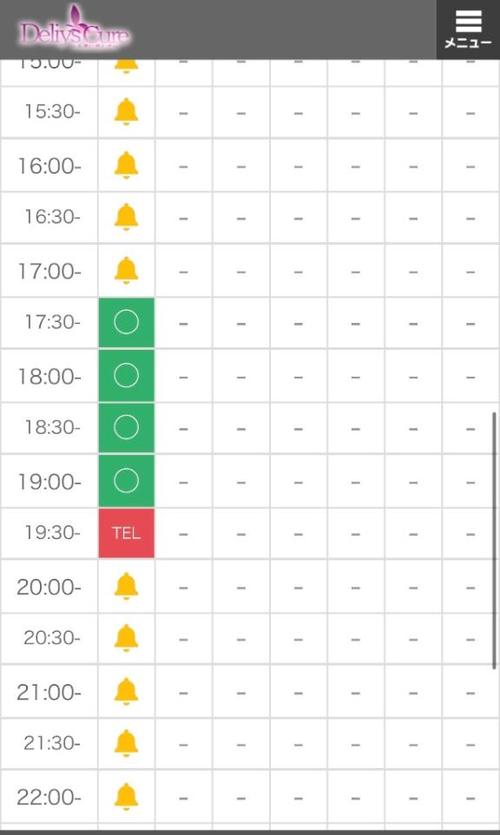
Task: Enable the bell for the 17:00 slot
Action: 126,271
